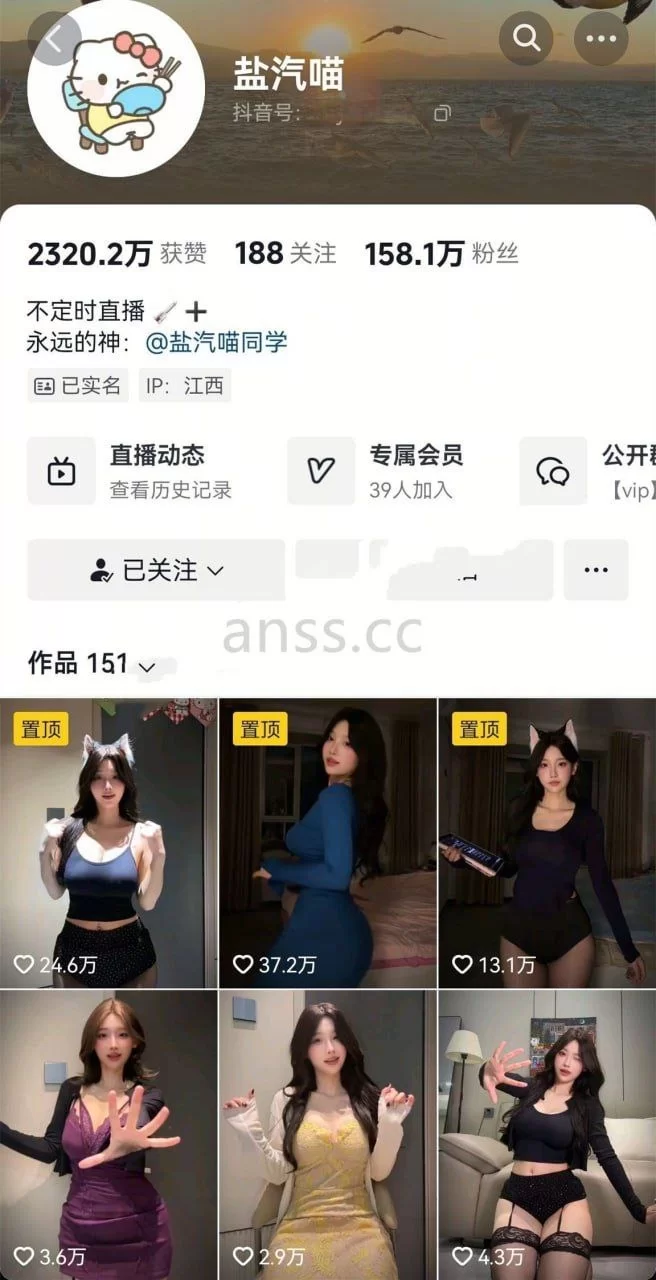Image resolution: width=656 pixels, height=1280 pixels.
Task: Open search on this profile
Action: click(x=526, y=39)
